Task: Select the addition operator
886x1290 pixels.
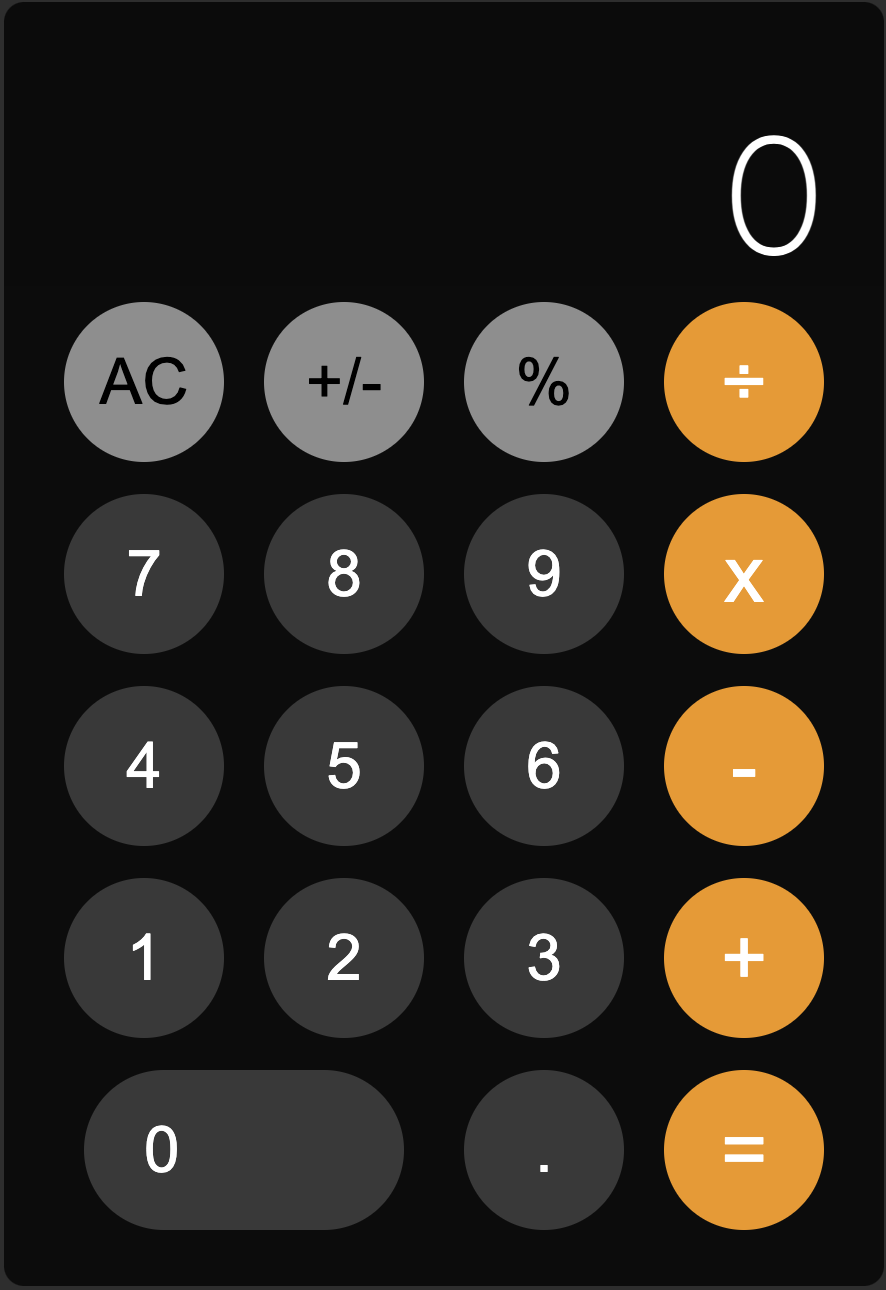Action: (744, 958)
